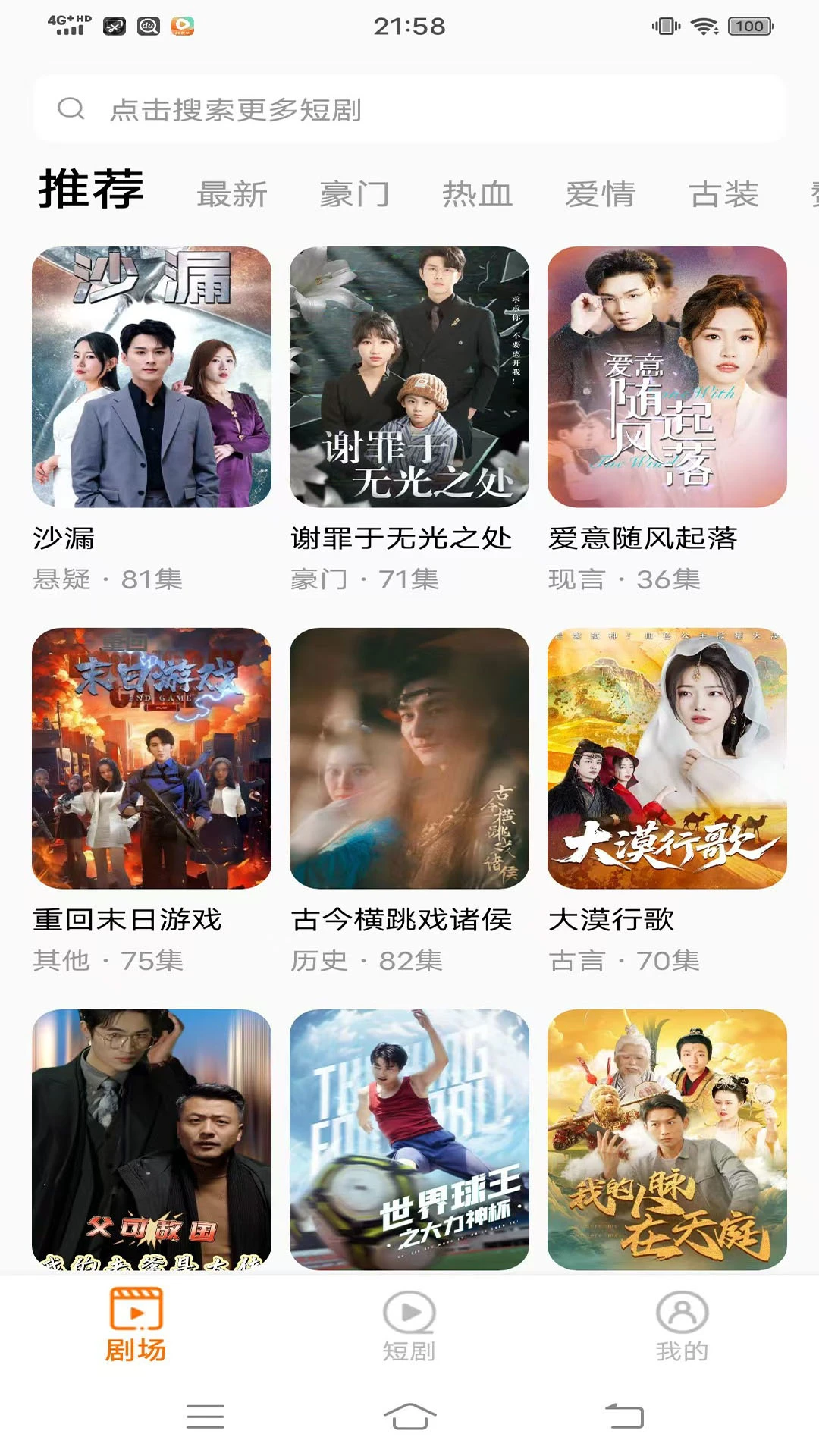Image resolution: width=819 pixels, height=1456 pixels.
Task: Open the search box for more short dramas
Action: (409, 109)
